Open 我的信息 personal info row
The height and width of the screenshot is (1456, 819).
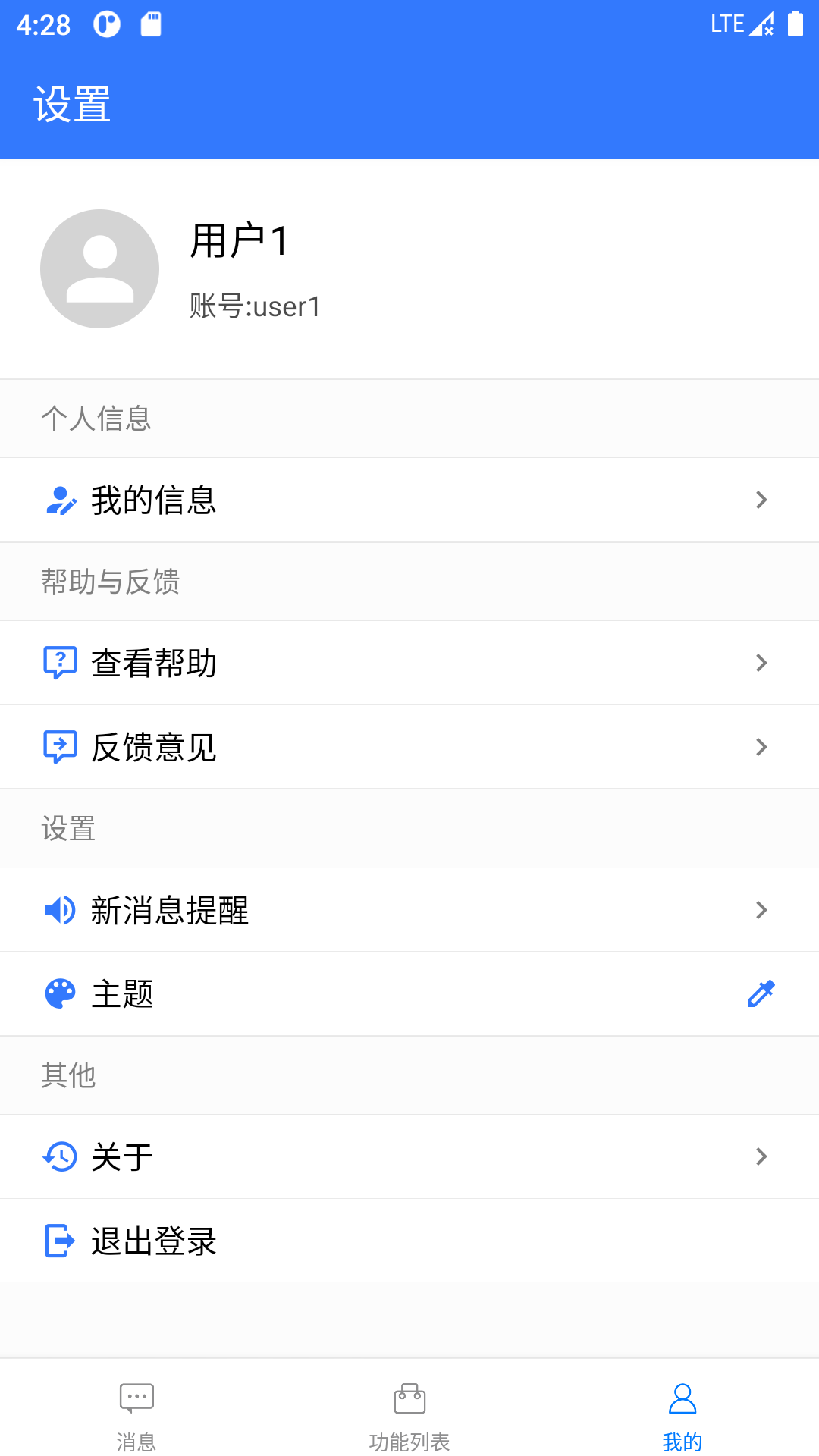click(x=409, y=500)
